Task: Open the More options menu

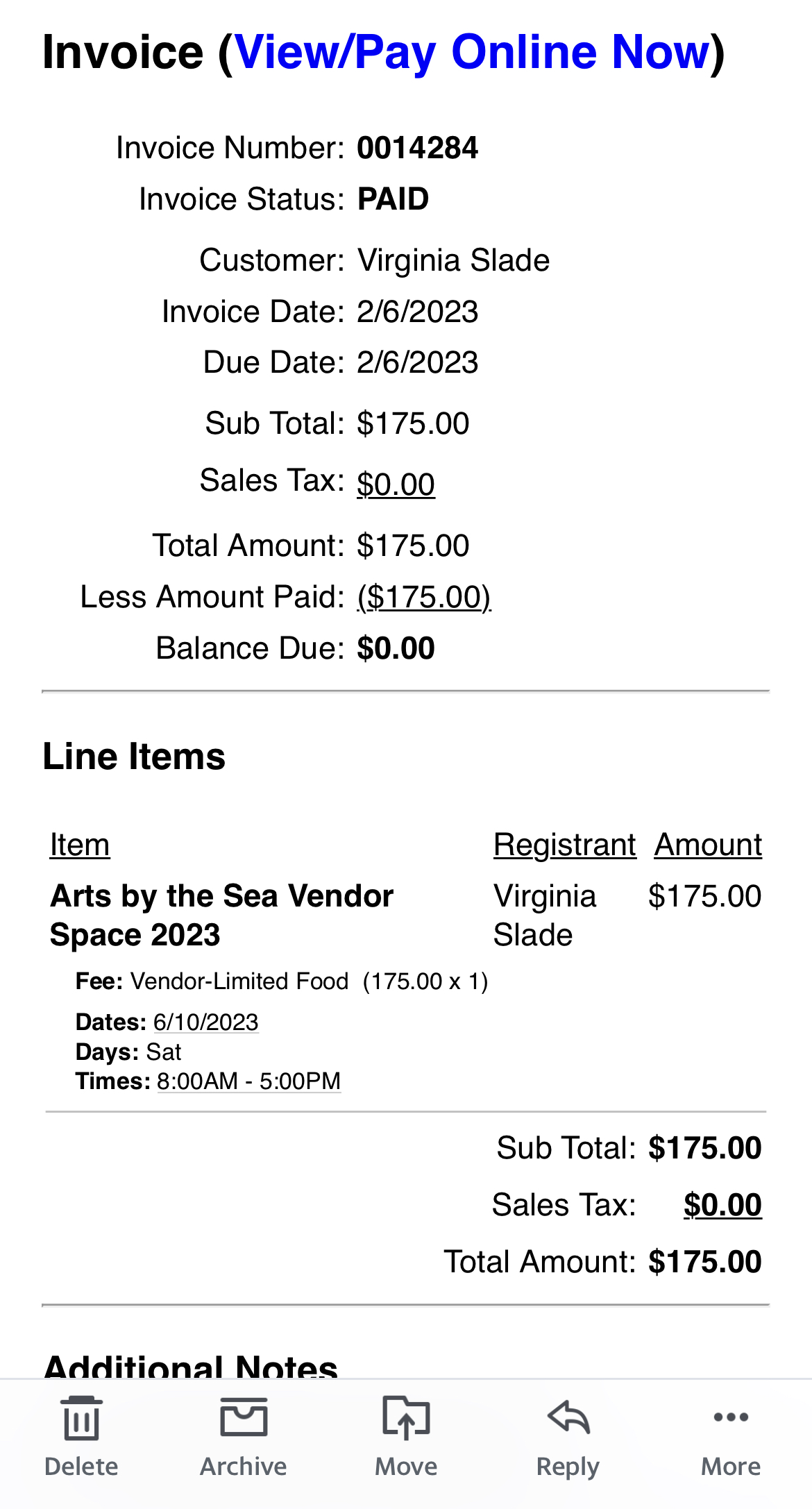Action: click(x=731, y=1437)
